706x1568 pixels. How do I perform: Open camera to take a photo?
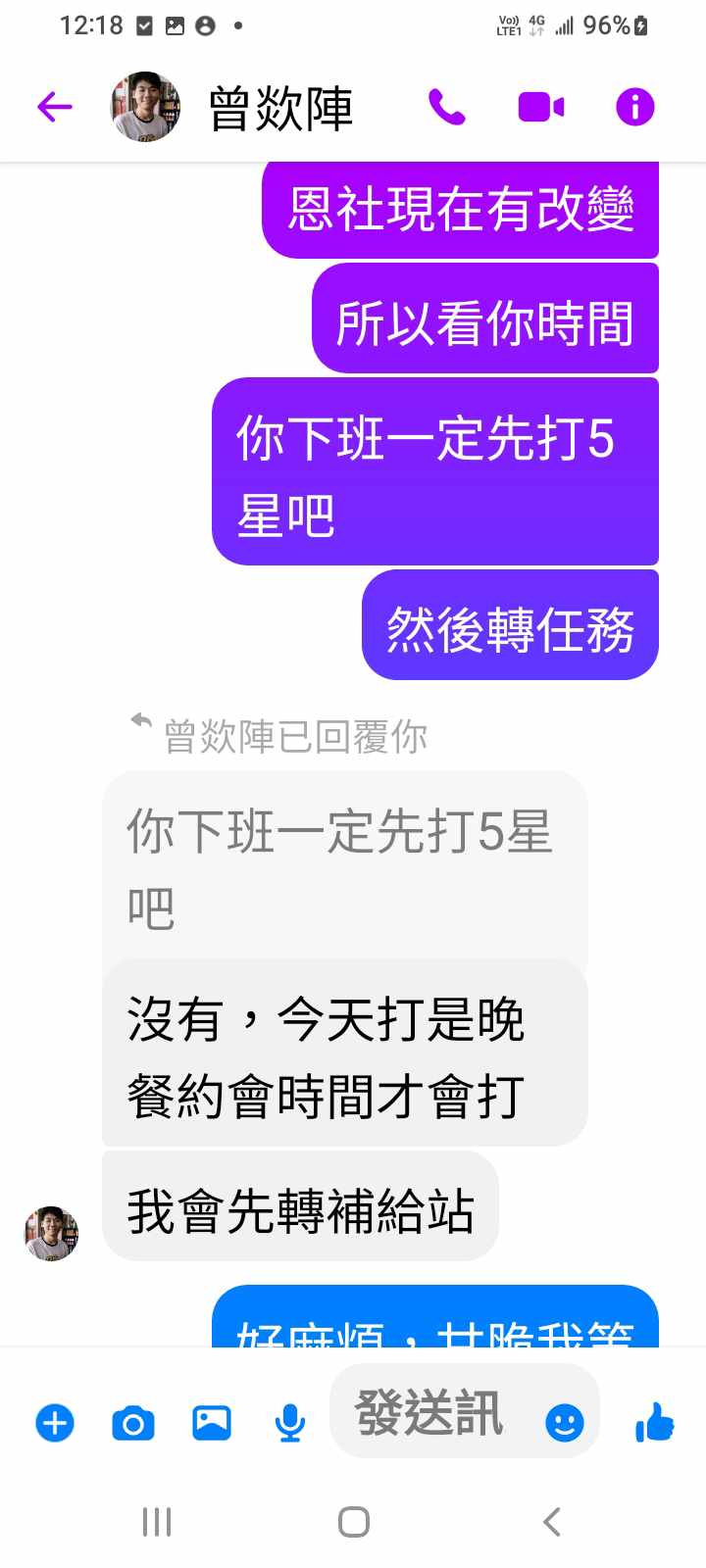coord(133,1422)
